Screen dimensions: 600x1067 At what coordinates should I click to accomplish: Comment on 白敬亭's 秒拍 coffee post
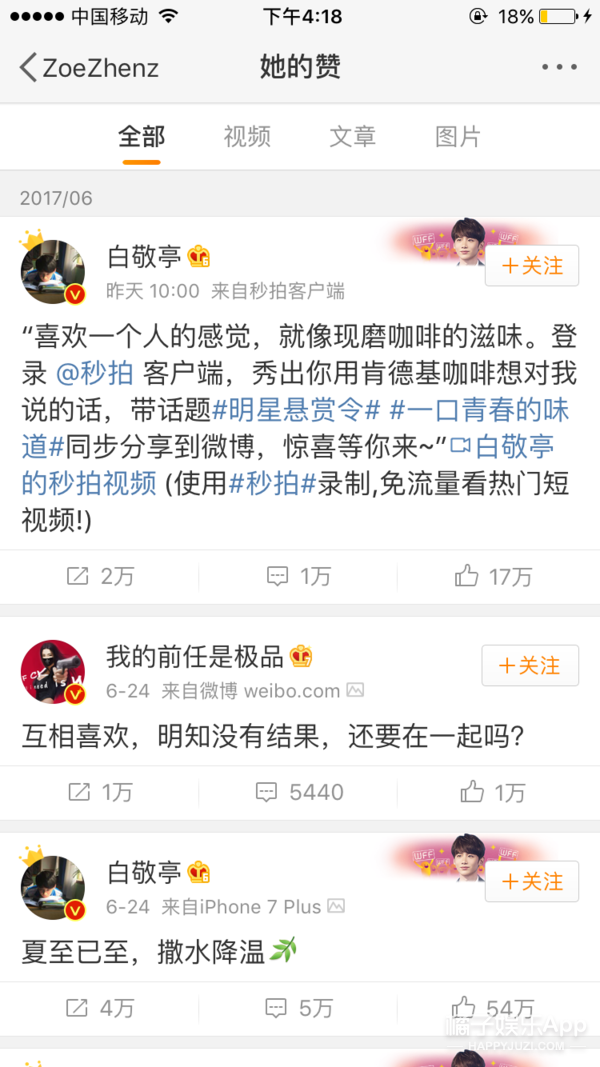tap(299, 576)
